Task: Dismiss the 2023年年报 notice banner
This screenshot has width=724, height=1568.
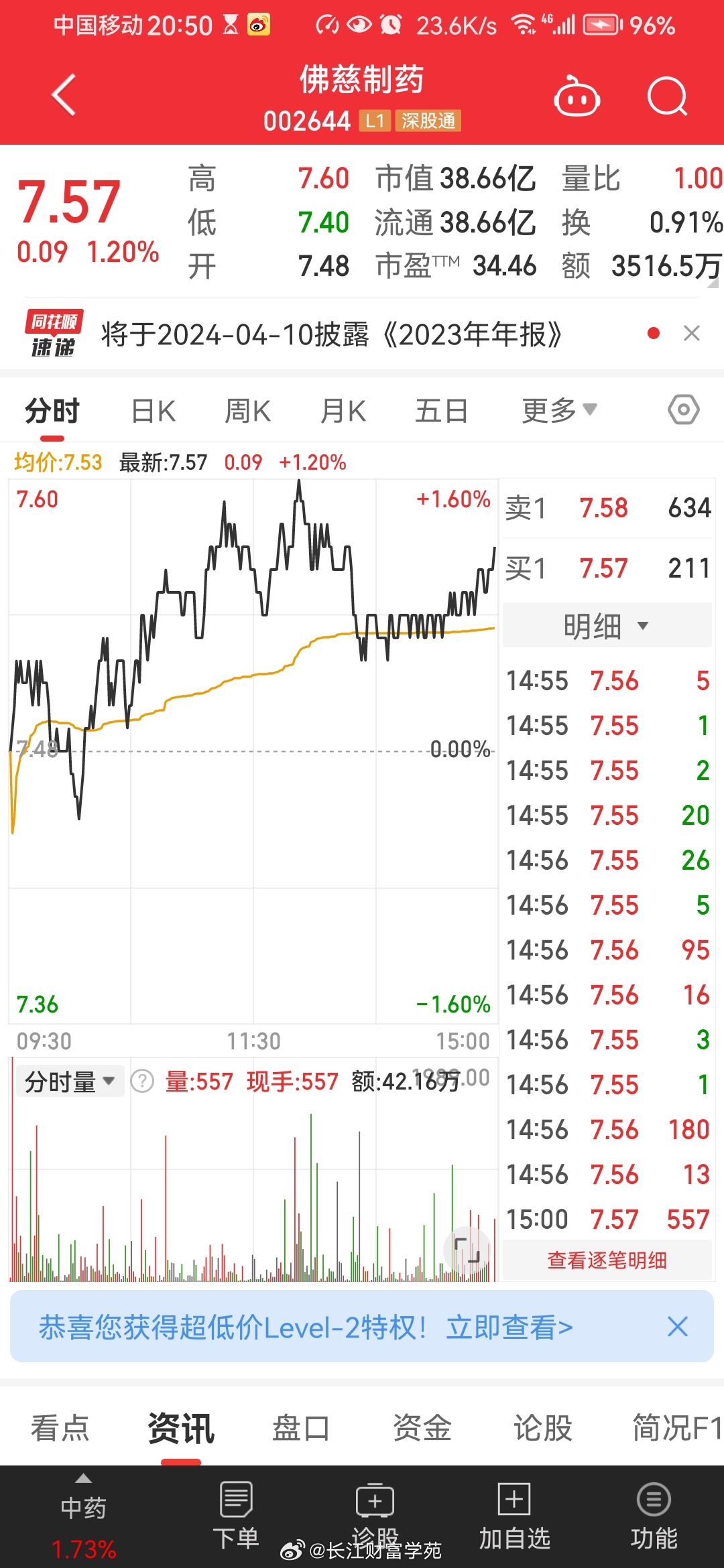Action: 692,333
